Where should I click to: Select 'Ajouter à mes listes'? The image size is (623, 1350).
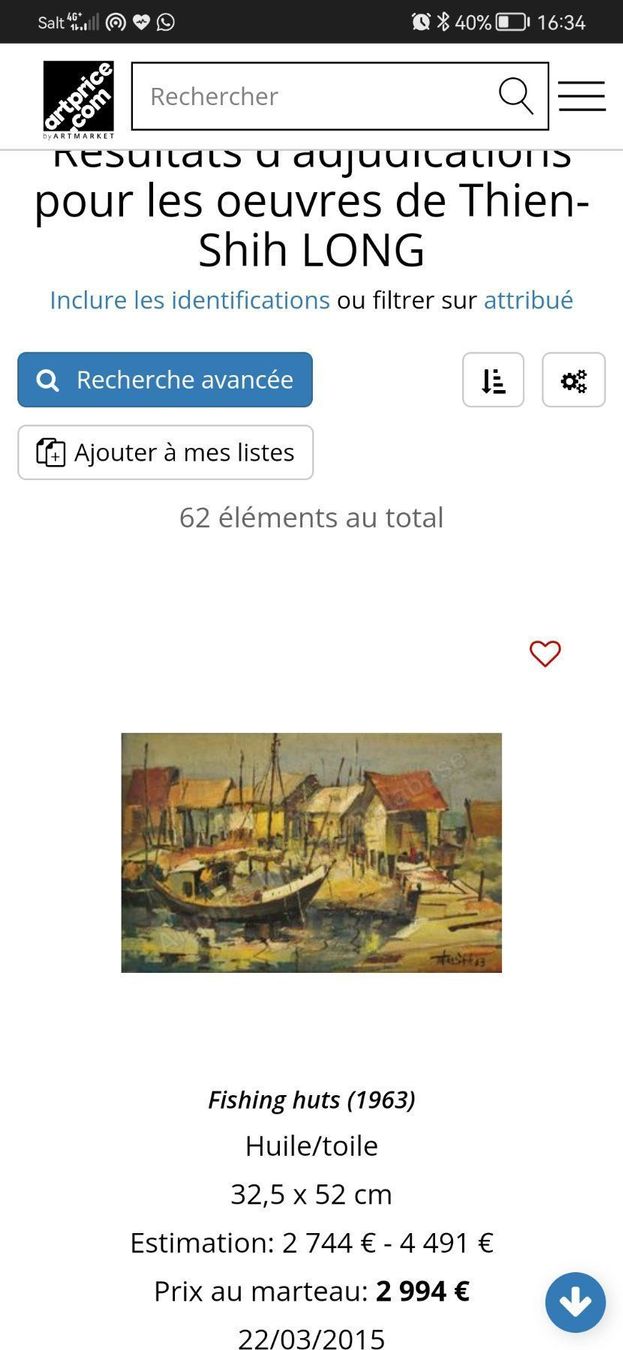click(x=165, y=452)
